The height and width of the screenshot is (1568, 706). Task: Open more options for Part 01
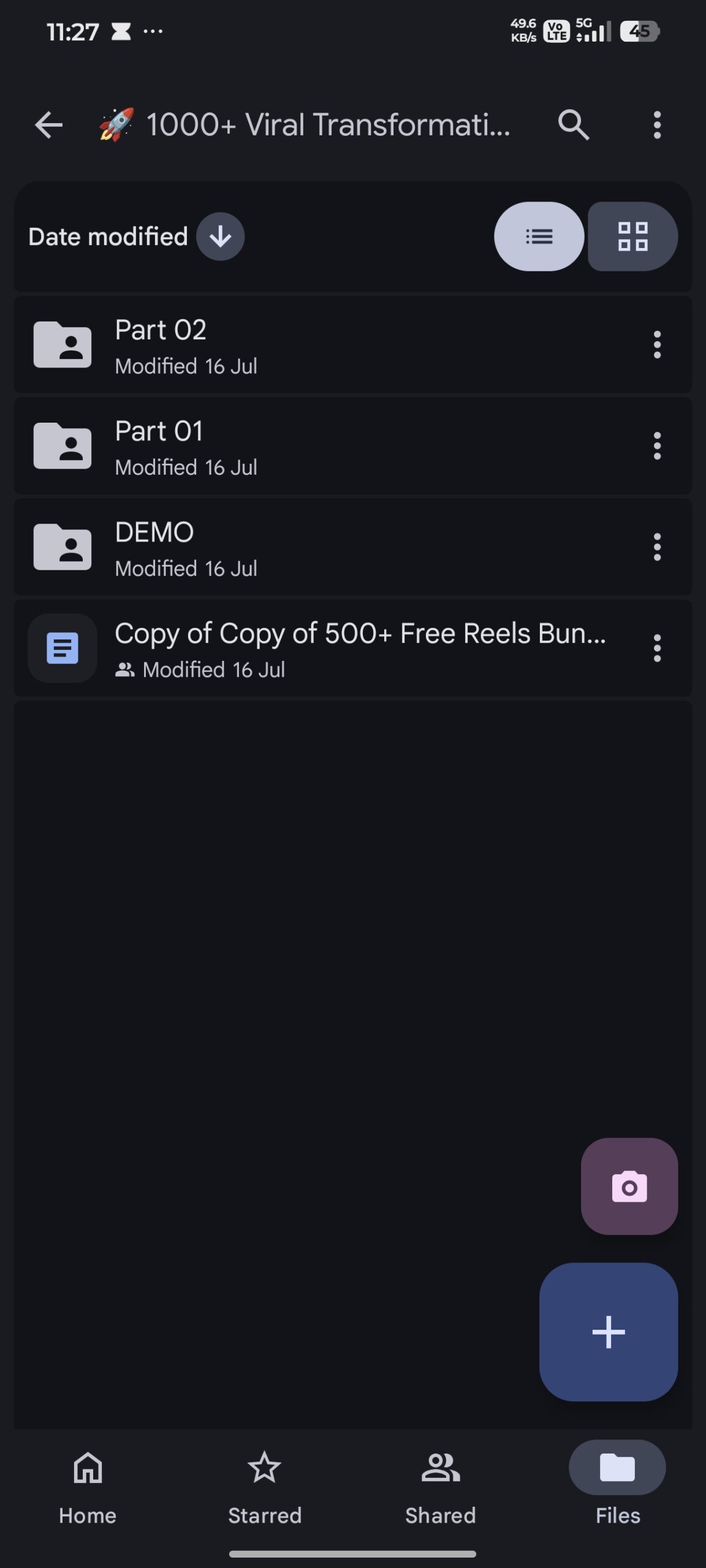coord(657,446)
